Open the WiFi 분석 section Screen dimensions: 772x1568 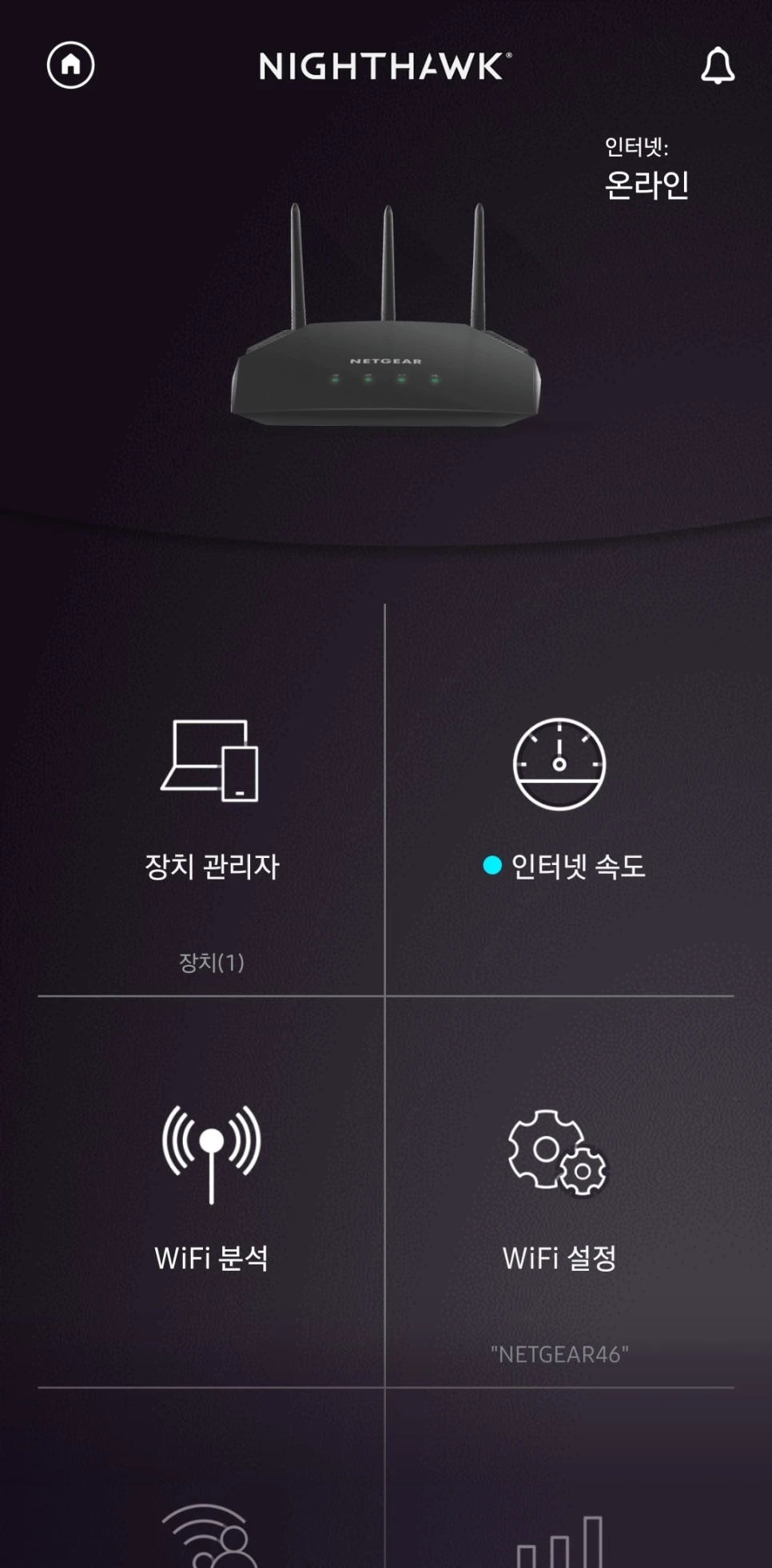(210, 1255)
